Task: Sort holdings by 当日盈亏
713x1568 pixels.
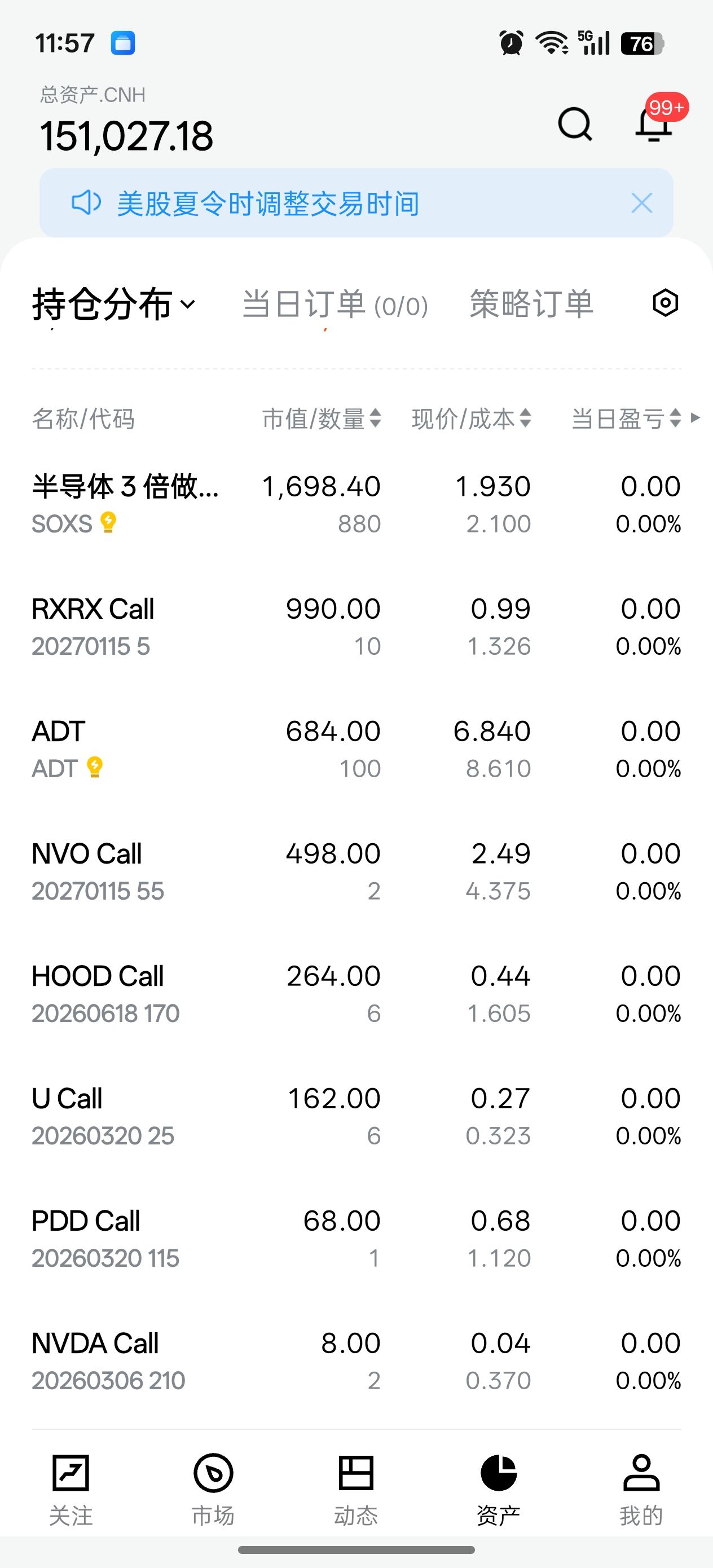Action: [626, 419]
